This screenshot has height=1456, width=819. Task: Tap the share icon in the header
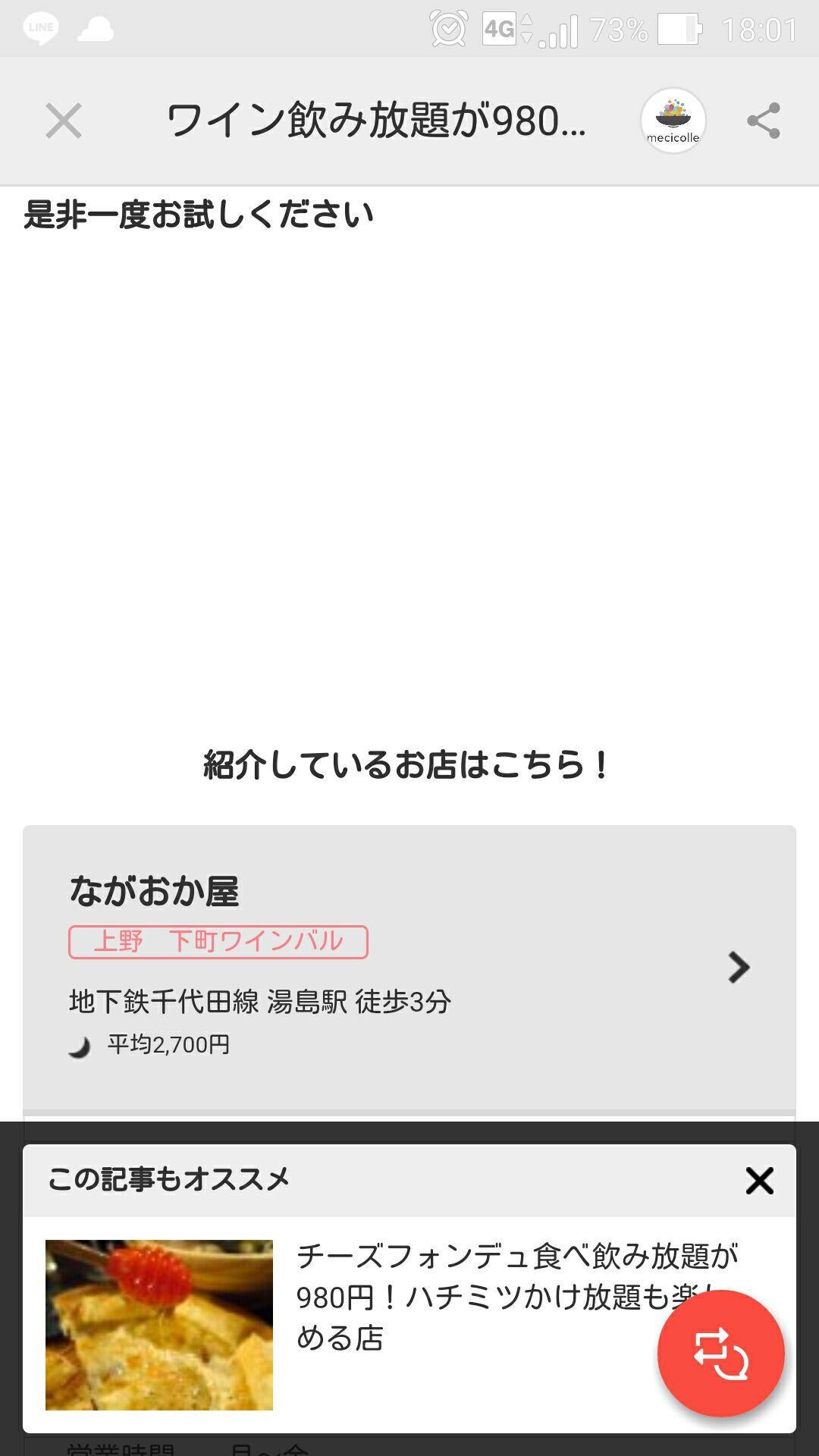763,121
